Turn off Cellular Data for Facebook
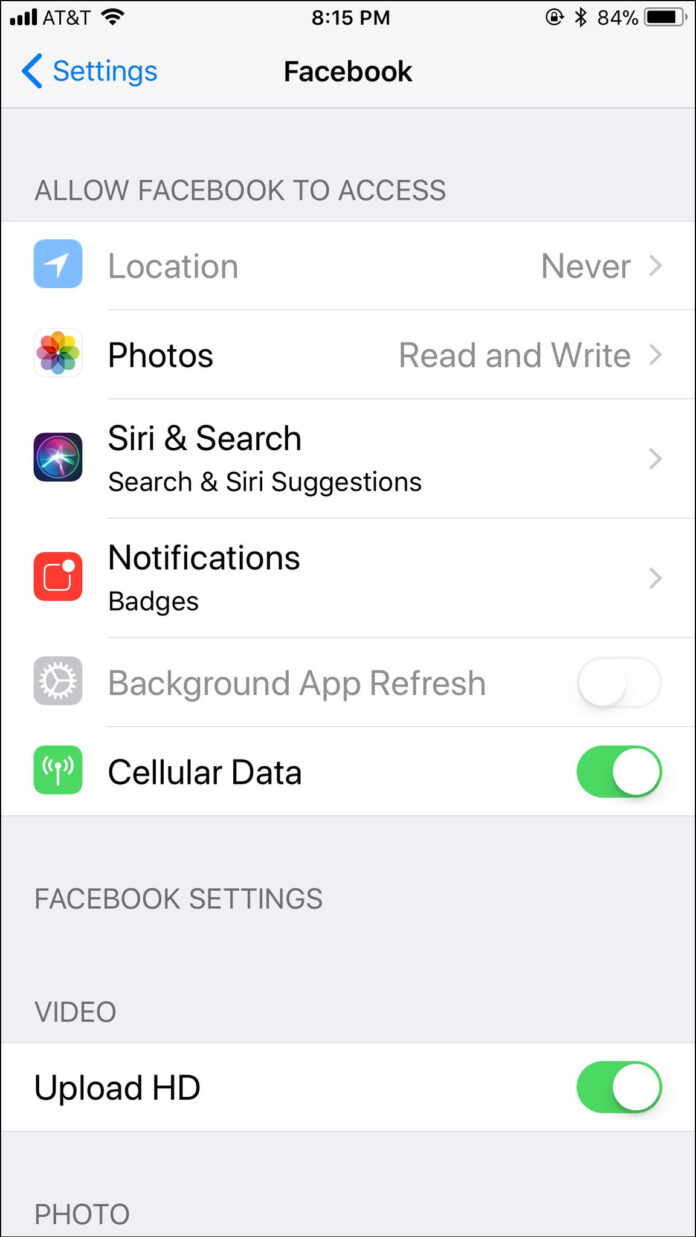 (x=619, y=772)
